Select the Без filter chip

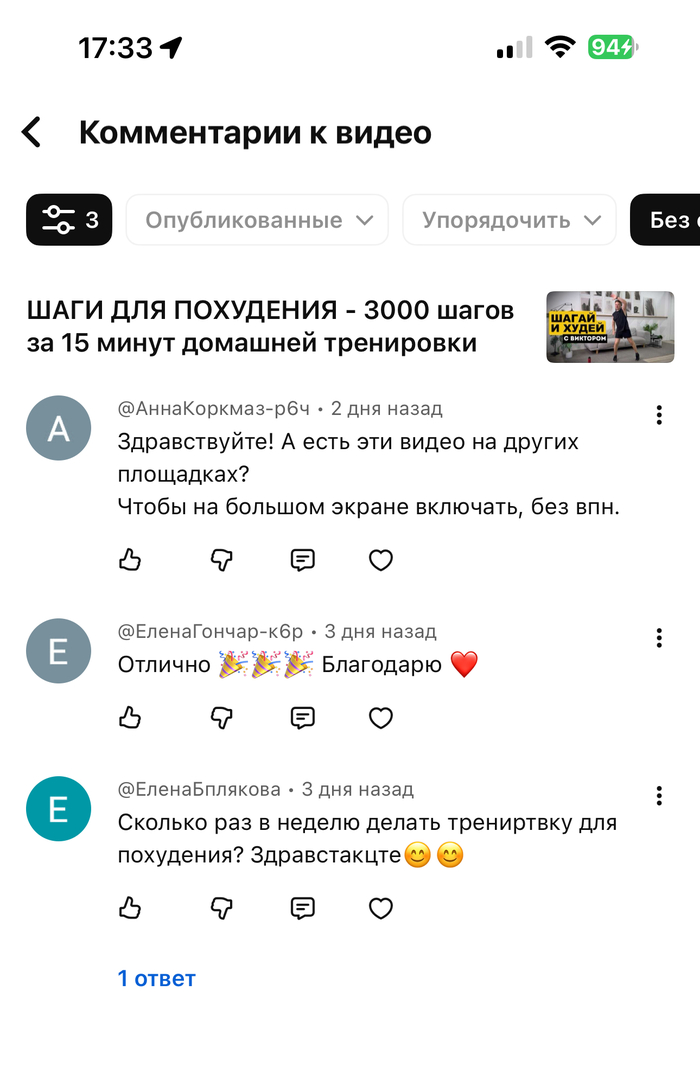668,220
